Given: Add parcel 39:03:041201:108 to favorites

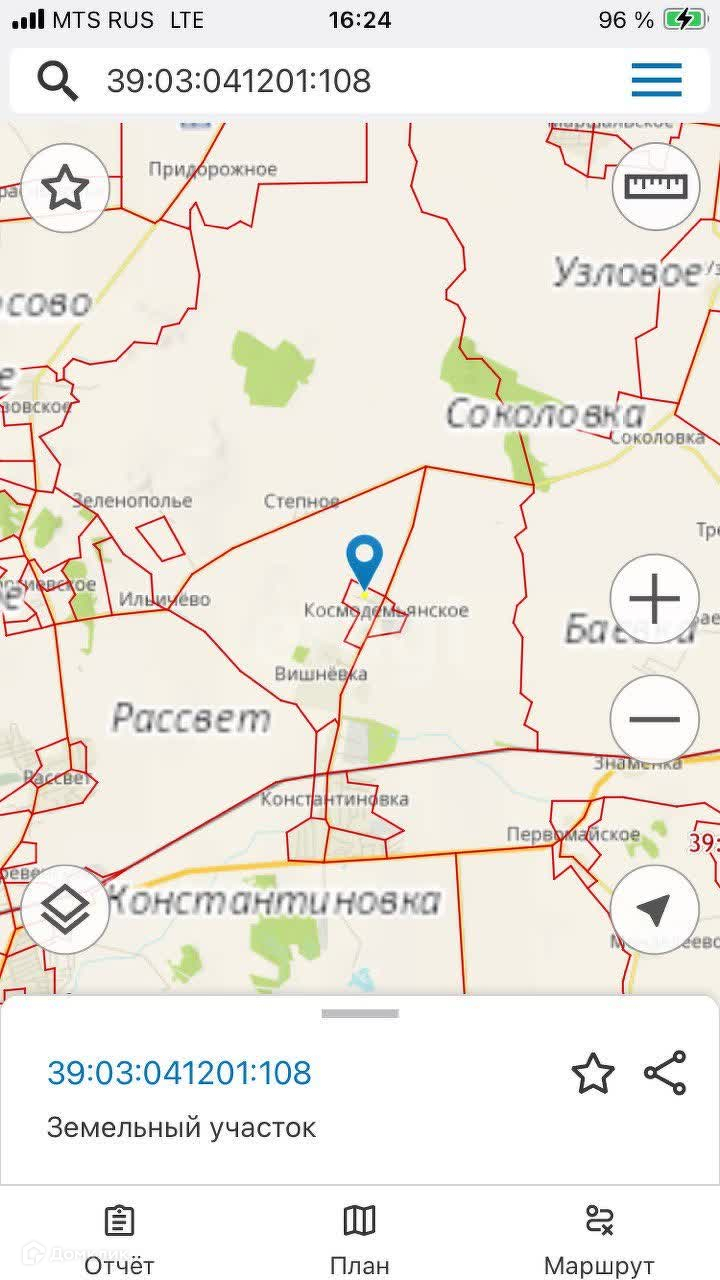Looking at the screenshot, I should coord(592,1073).
